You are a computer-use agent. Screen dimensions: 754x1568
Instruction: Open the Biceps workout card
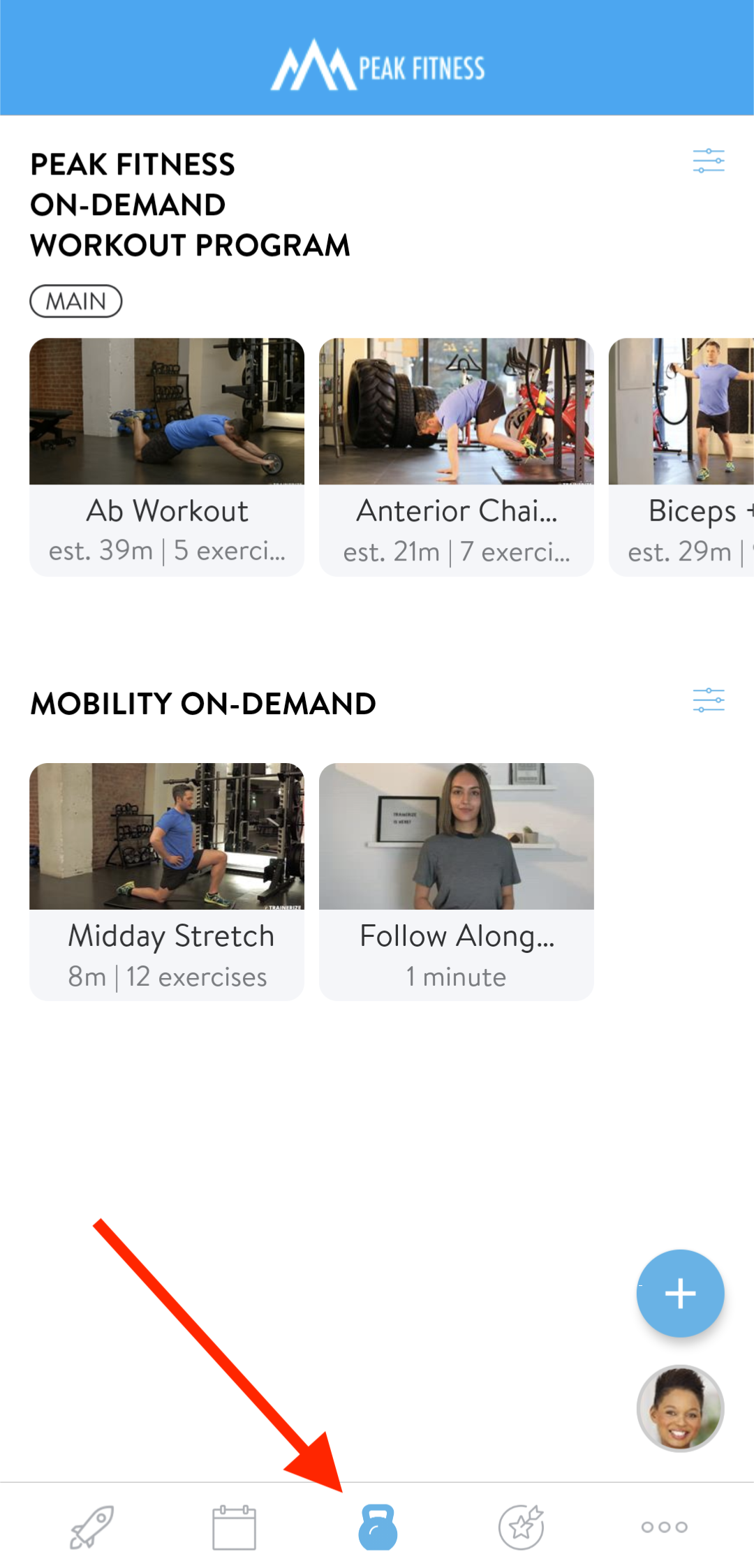click(x=681, y=457)
